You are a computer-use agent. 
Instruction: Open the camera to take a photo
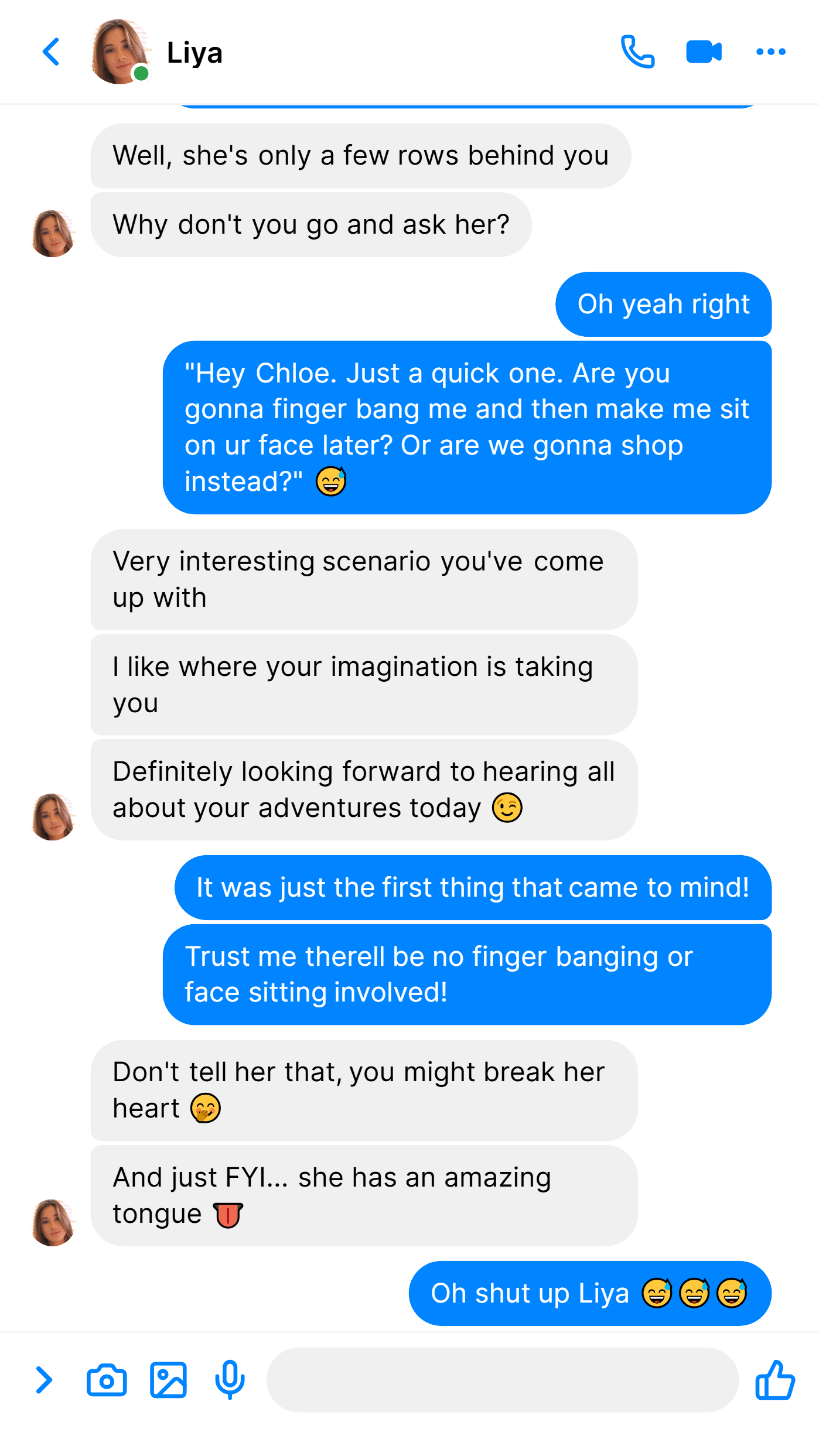point(107,1380)
